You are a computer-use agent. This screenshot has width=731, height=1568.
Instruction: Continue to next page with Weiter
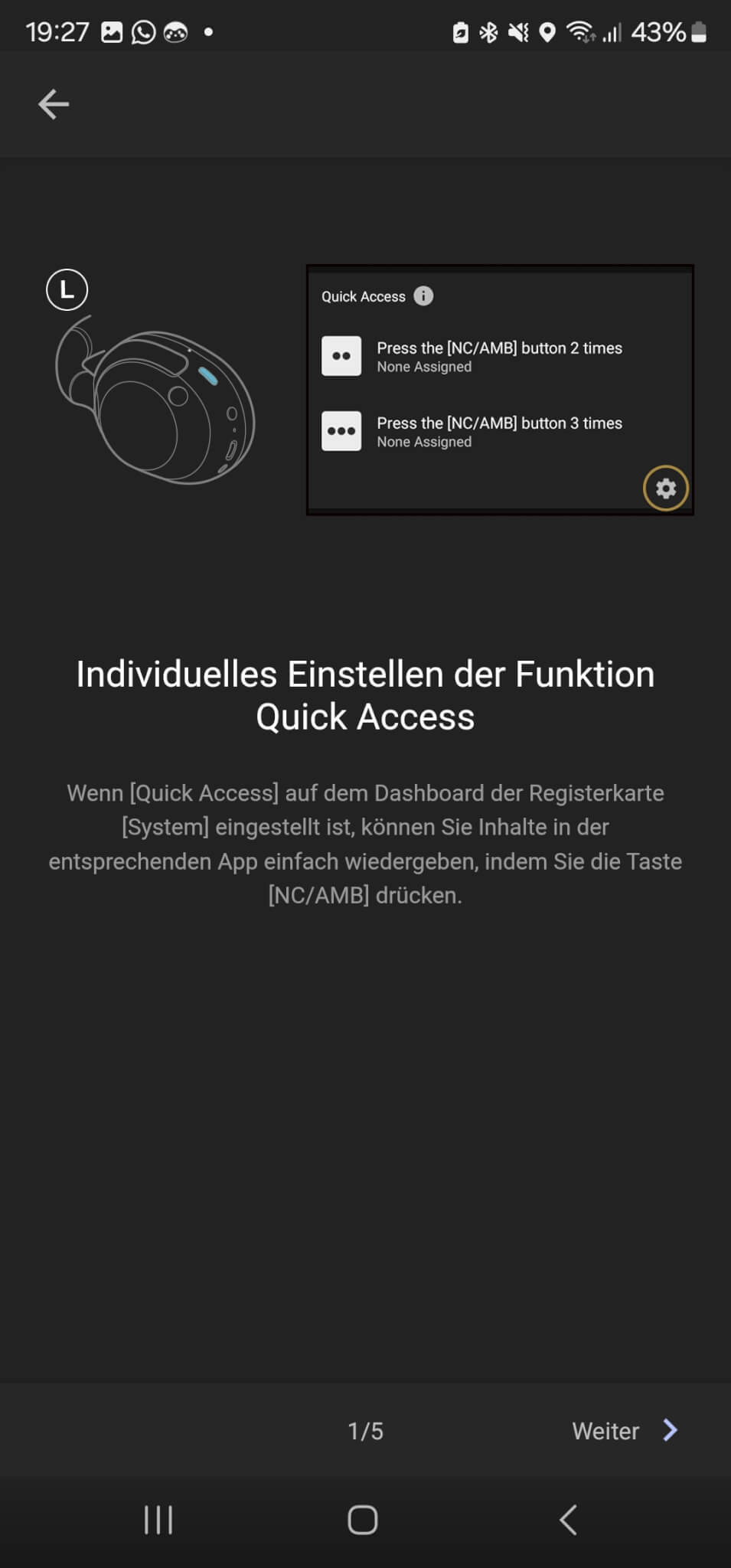click(625, 1430)
